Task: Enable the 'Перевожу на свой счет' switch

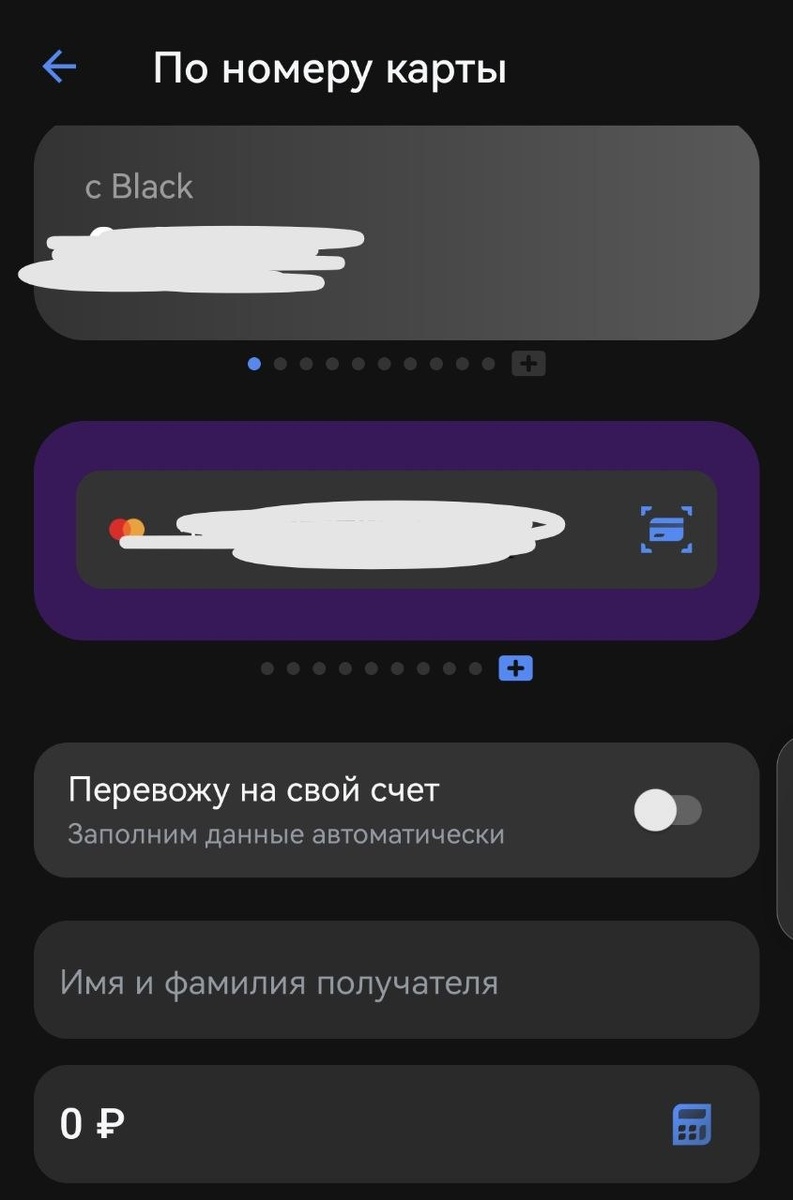Action: [x=668, y=810]
